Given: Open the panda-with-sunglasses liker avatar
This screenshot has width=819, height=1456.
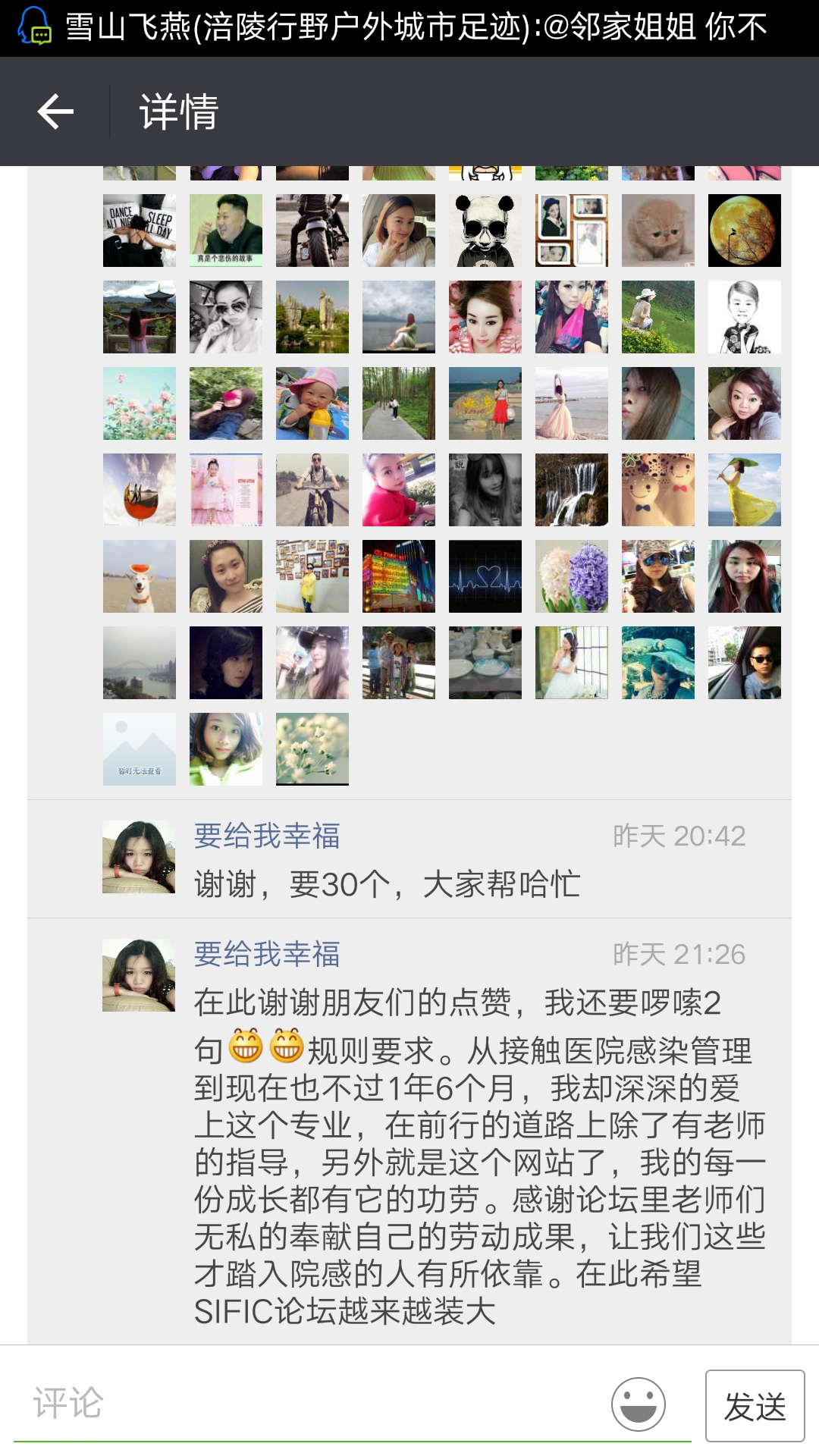Looking at the screenshot, I should tap(485, 231).
